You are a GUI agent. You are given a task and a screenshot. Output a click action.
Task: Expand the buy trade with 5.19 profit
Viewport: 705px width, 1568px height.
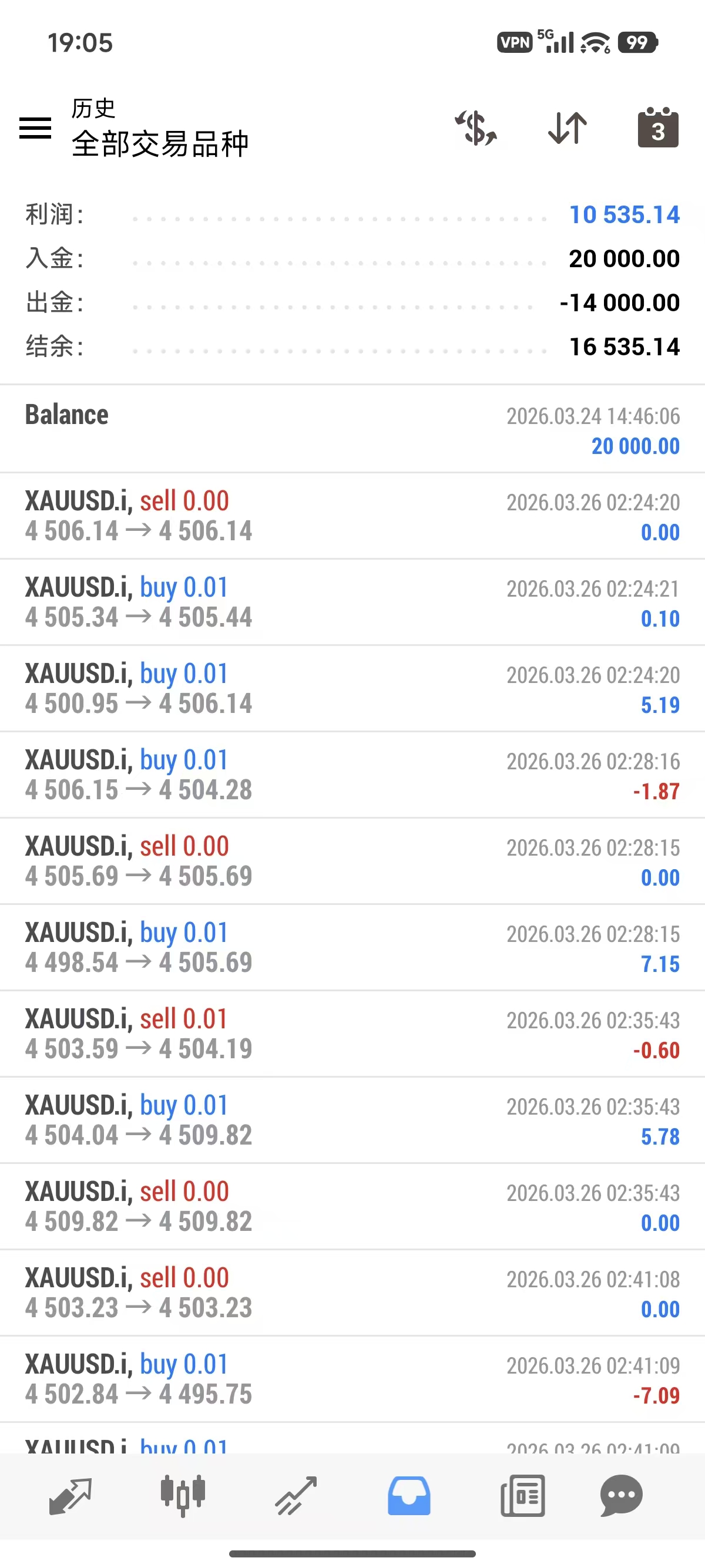(x=352, y=688)
